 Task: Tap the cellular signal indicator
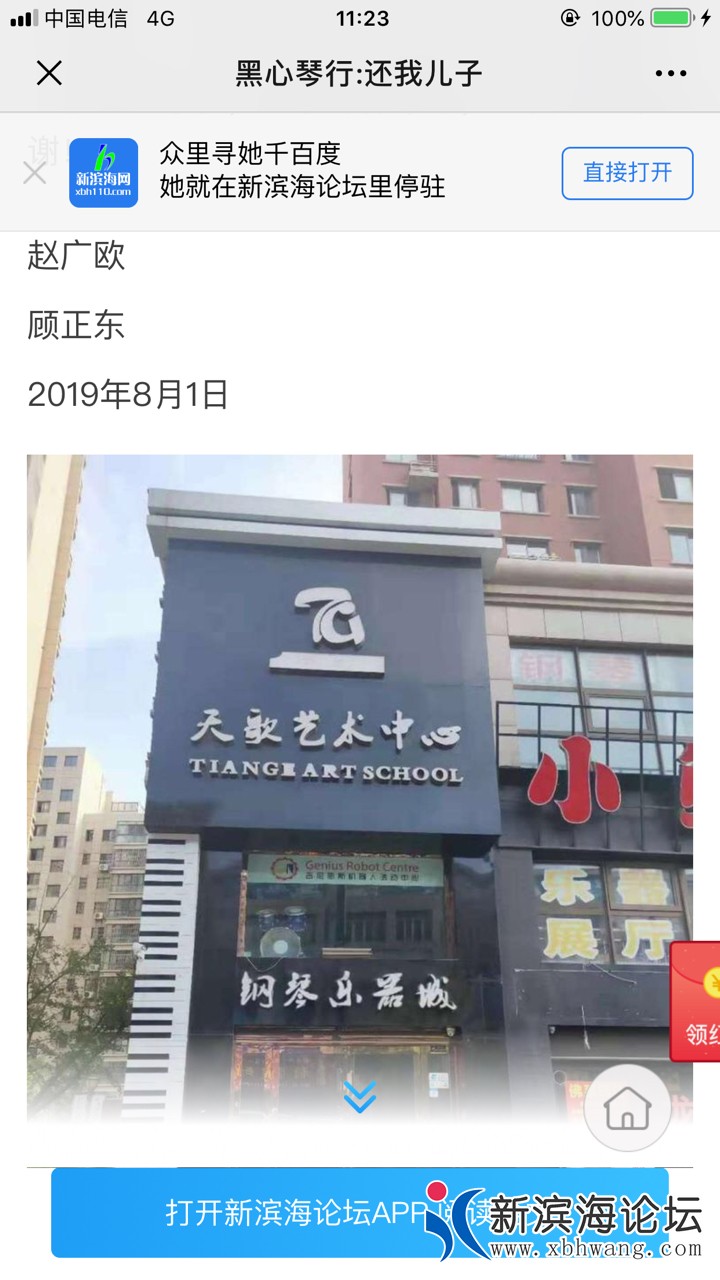(22, 17)
